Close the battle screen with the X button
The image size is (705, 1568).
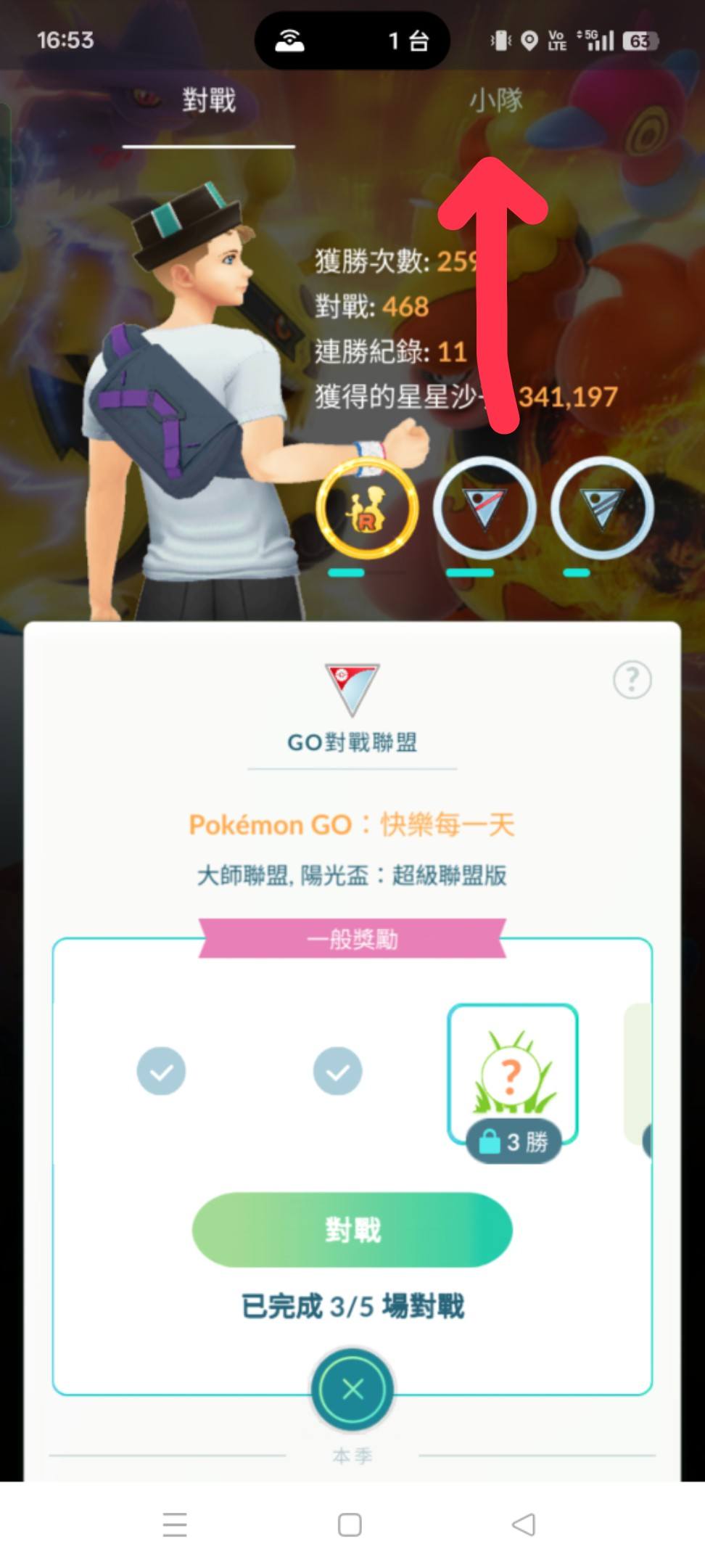click(352, 1389)
